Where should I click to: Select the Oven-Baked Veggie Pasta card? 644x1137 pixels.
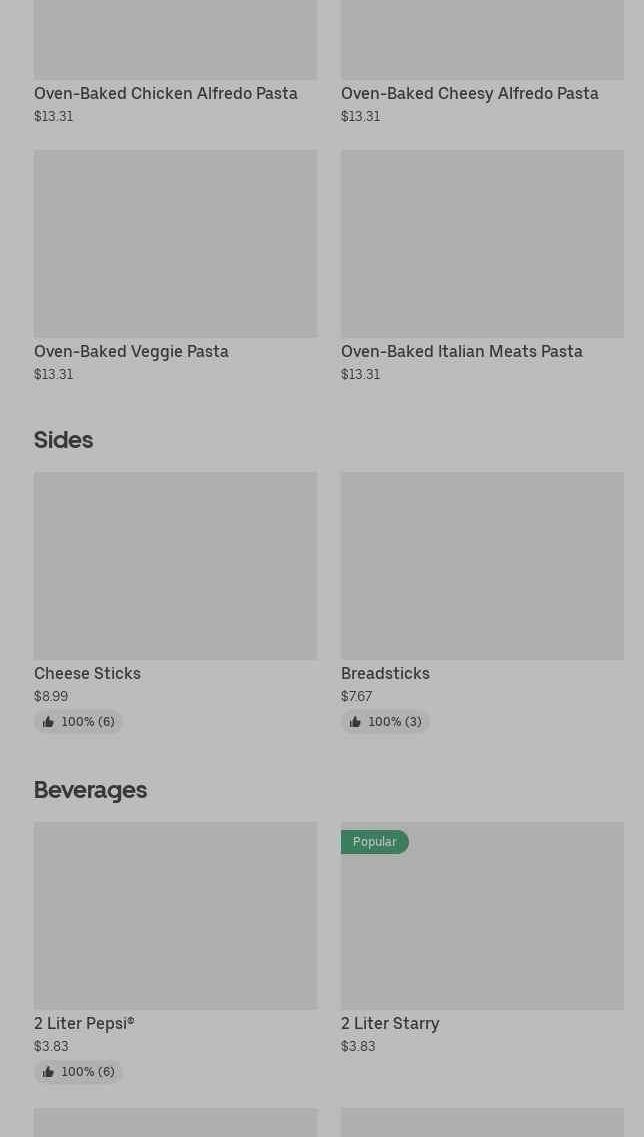[175, 266]
